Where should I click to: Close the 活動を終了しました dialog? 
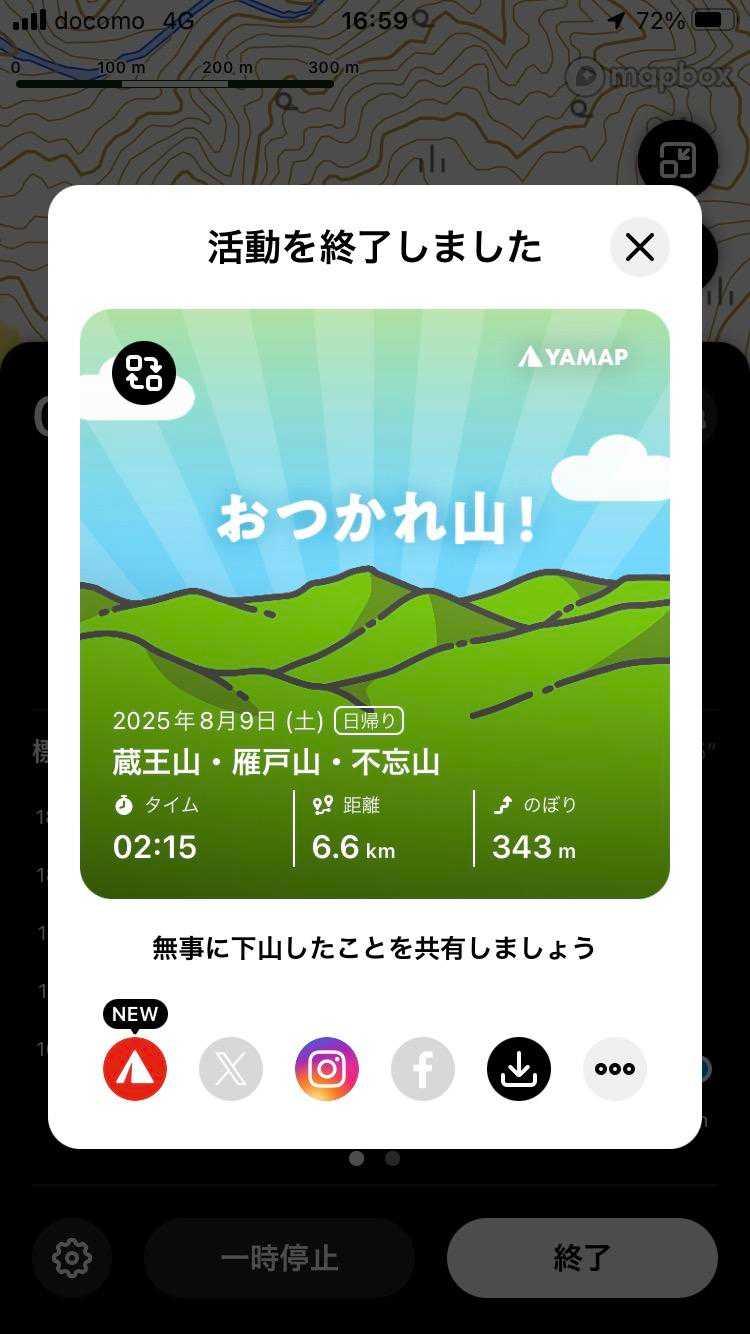(640, 247)
